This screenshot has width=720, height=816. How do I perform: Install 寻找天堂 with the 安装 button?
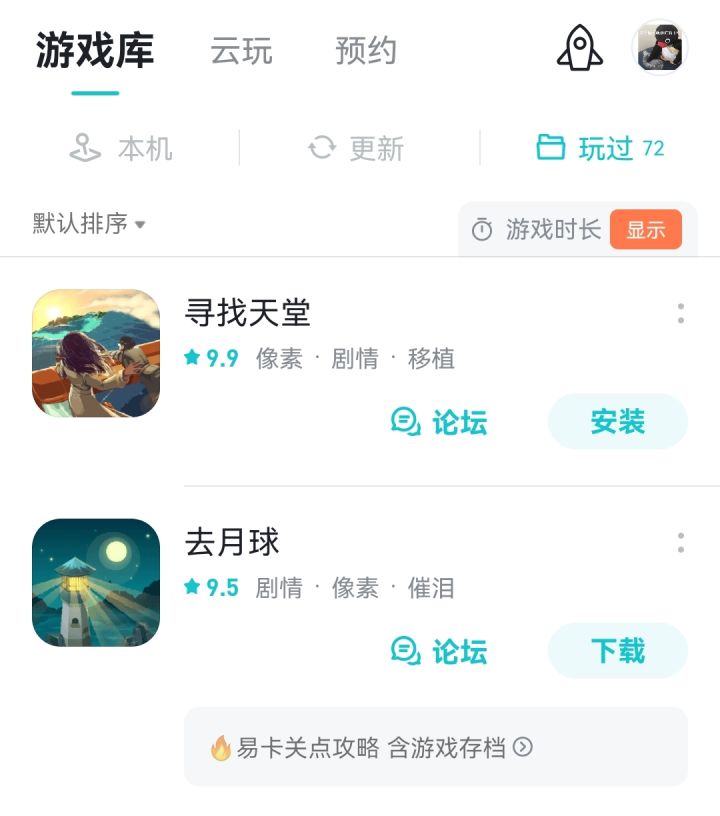pyautogui.click(x=617, y=422)
